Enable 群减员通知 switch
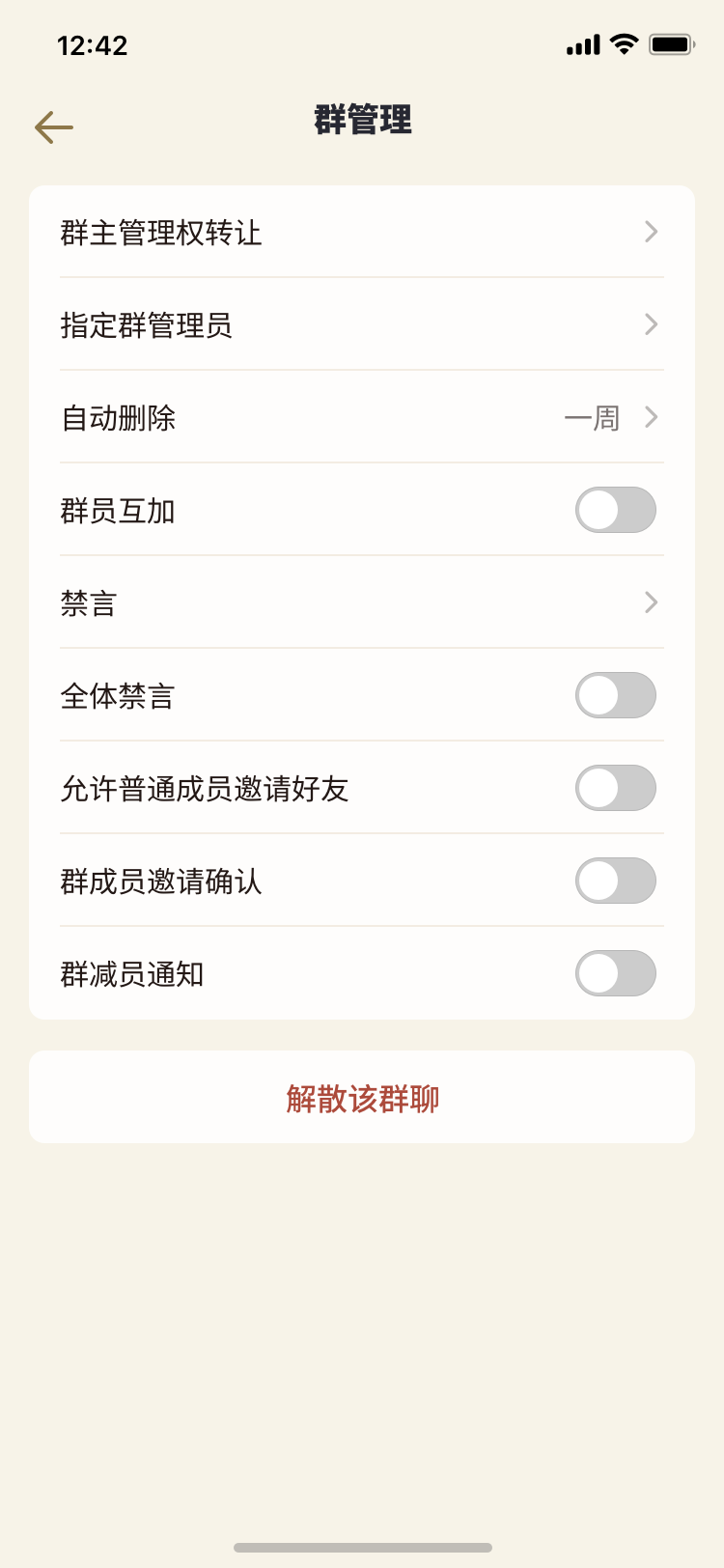 tap(616, 973)
